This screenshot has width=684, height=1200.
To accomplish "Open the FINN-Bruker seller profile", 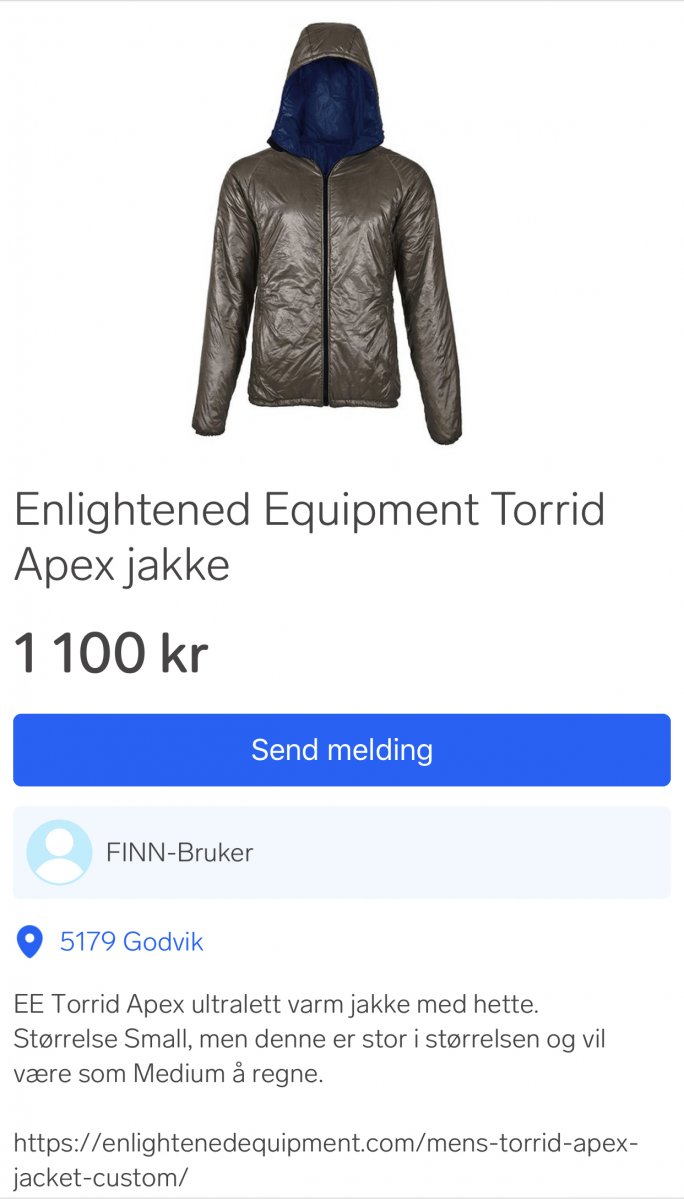I will [180, 853].
